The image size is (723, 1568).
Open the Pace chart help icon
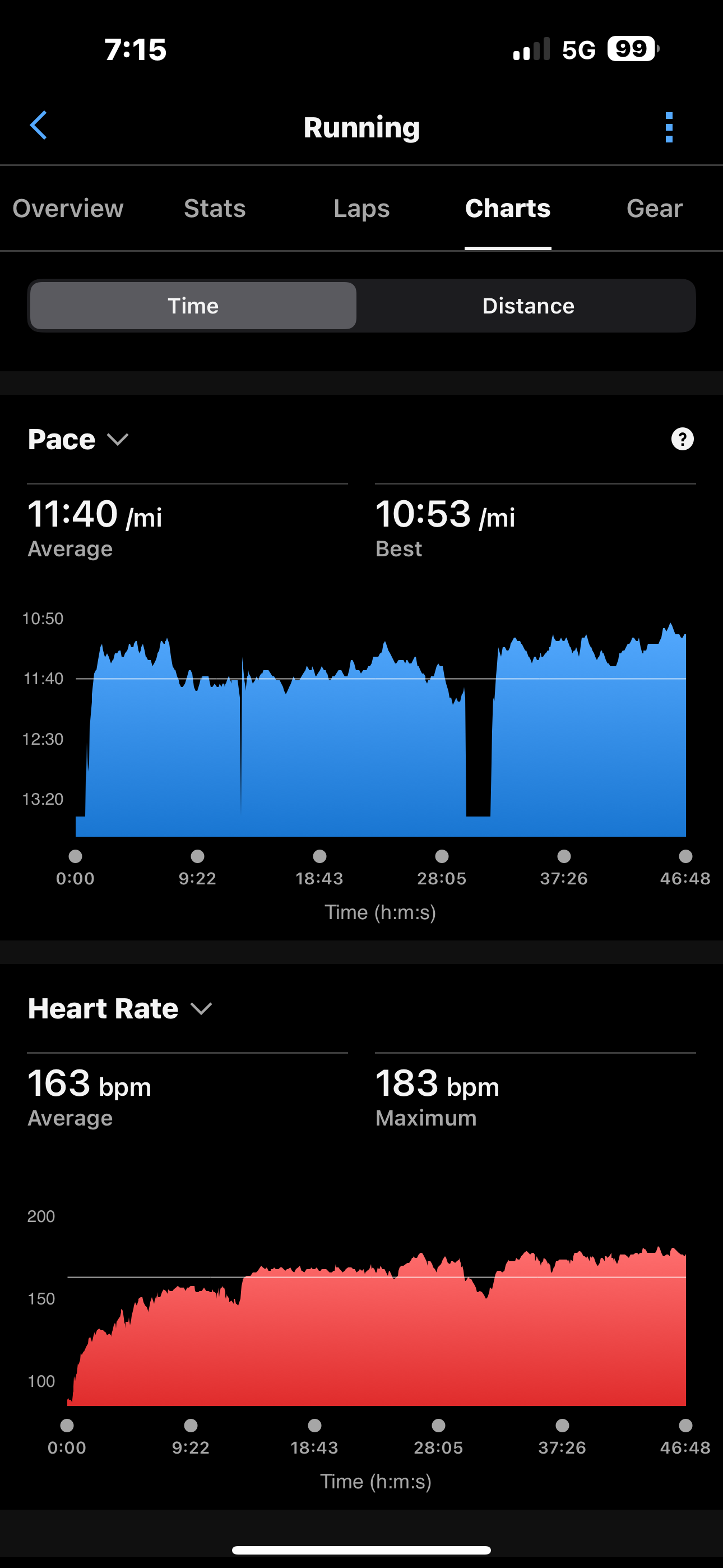point(682,439)
